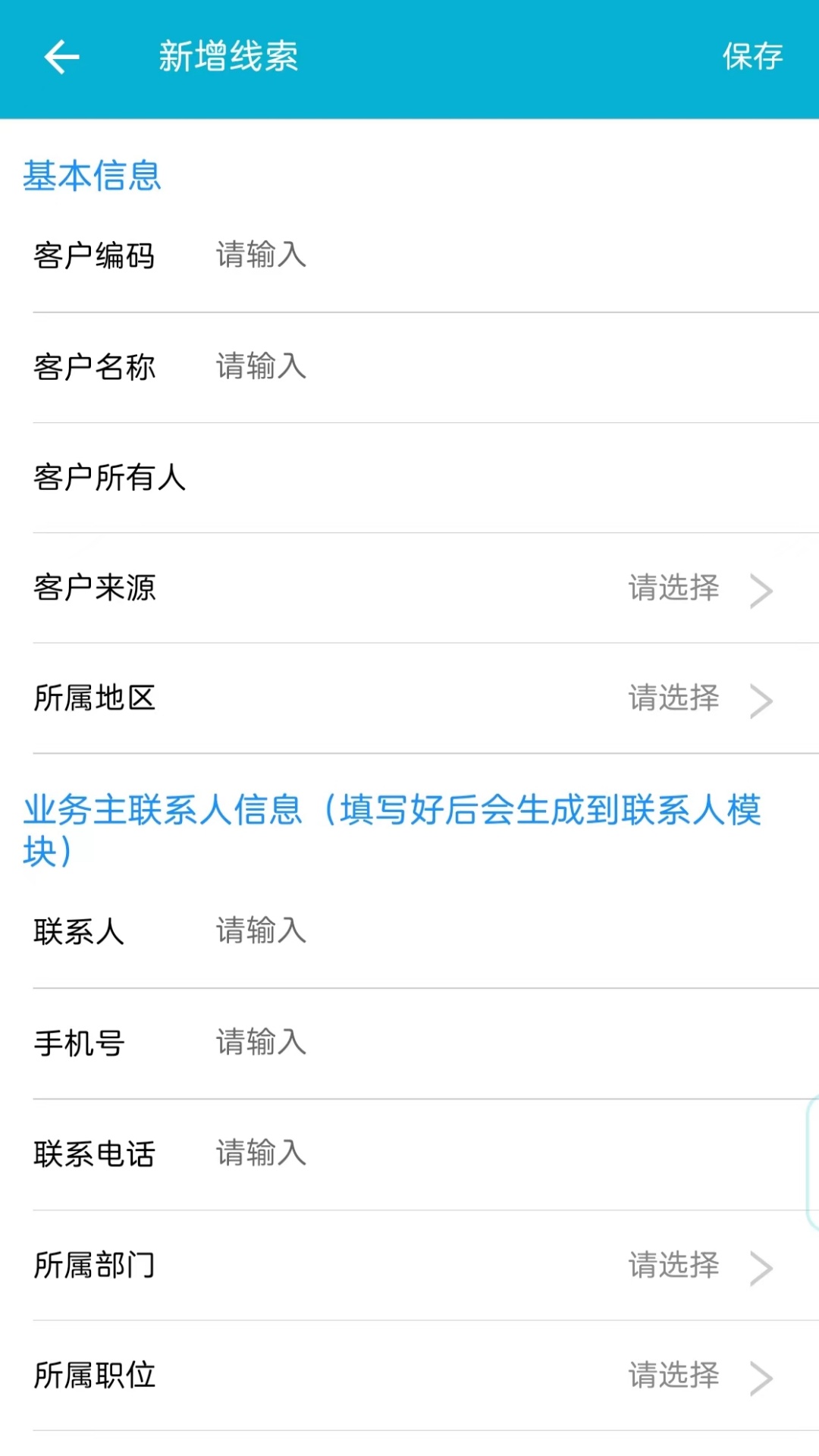The height and width of the screenshot is (1456, 819).
Task: Click the 保存 save button
Action: pyautogui.click(x=753, y=55)
